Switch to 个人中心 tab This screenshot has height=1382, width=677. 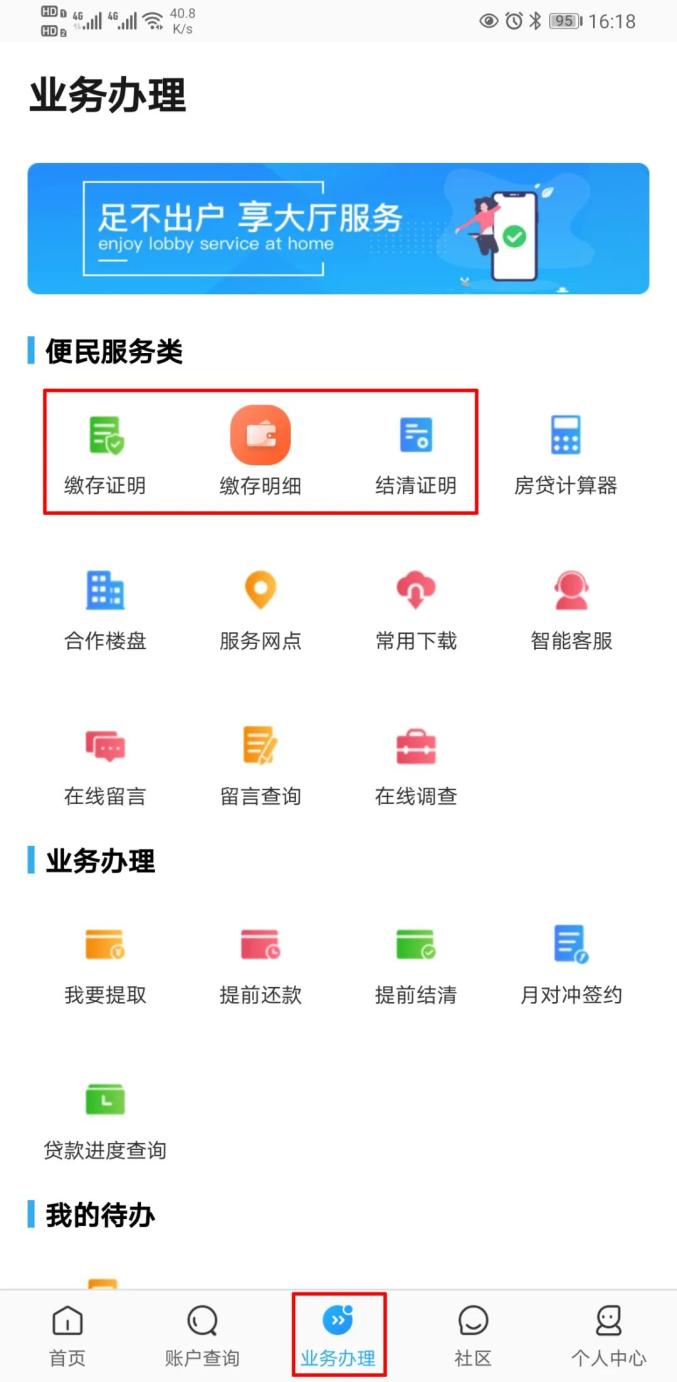pyautogui.click(x=608, y=1335)
